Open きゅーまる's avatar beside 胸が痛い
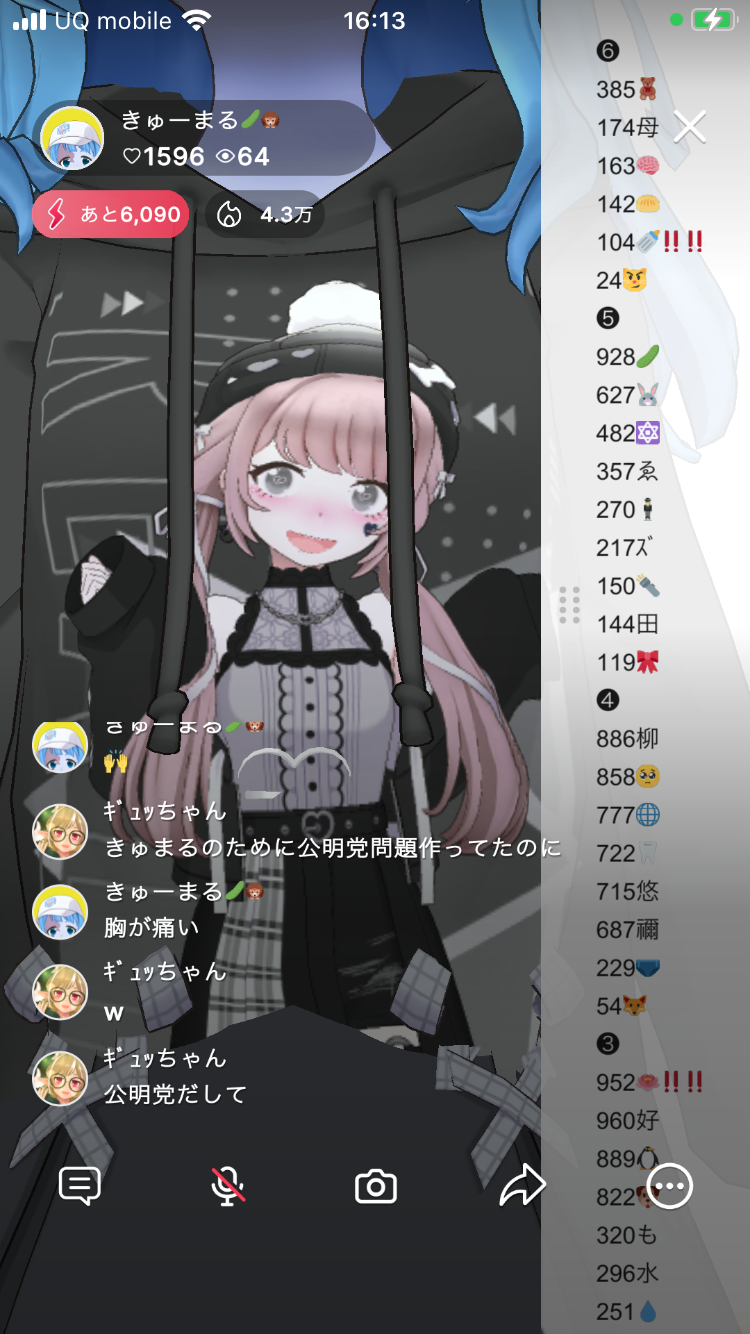Image resolution: width=750 pixels, height=1334 pixels. point(60,911)
